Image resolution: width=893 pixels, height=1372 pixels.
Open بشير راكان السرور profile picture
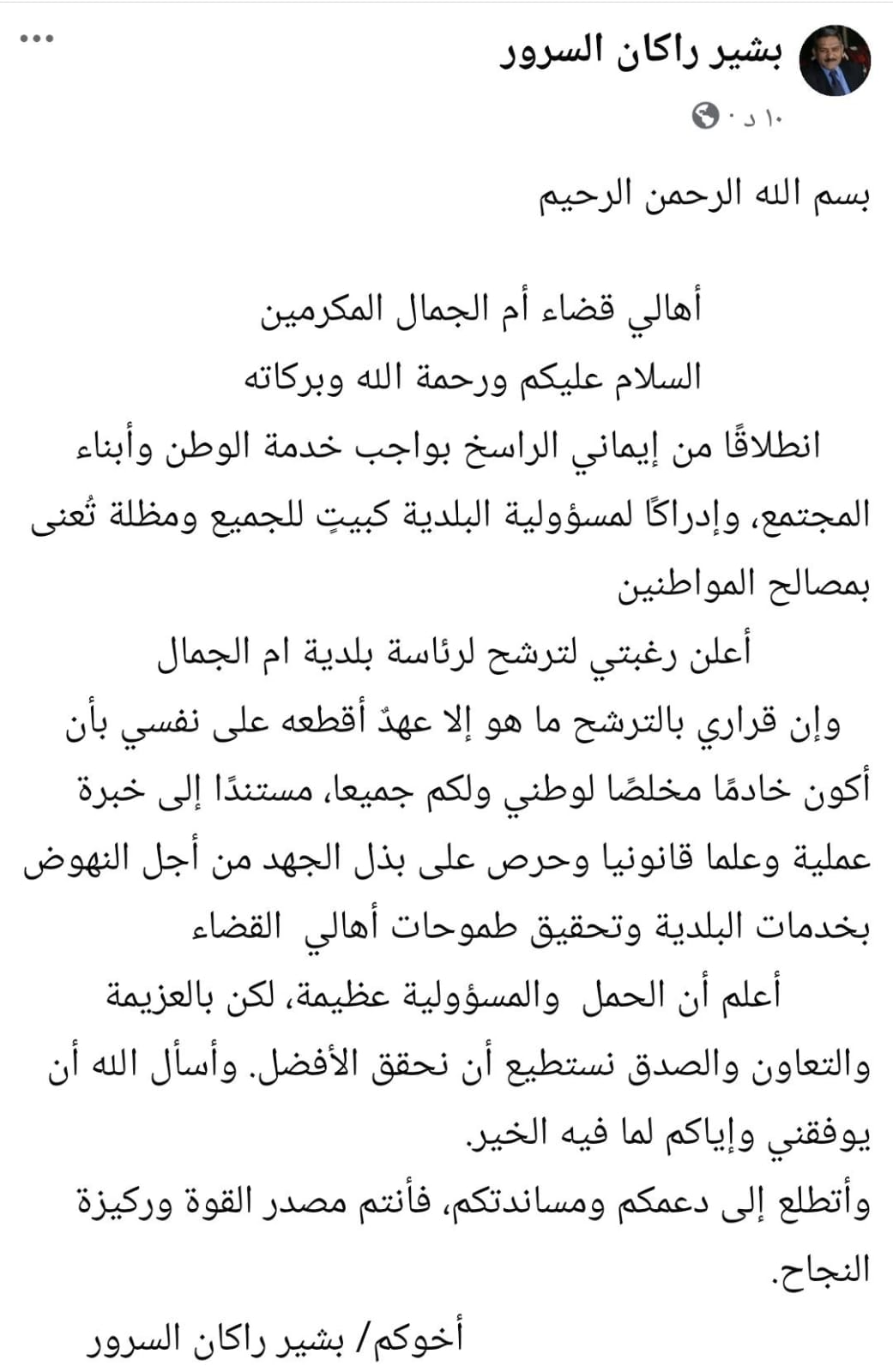834,60
